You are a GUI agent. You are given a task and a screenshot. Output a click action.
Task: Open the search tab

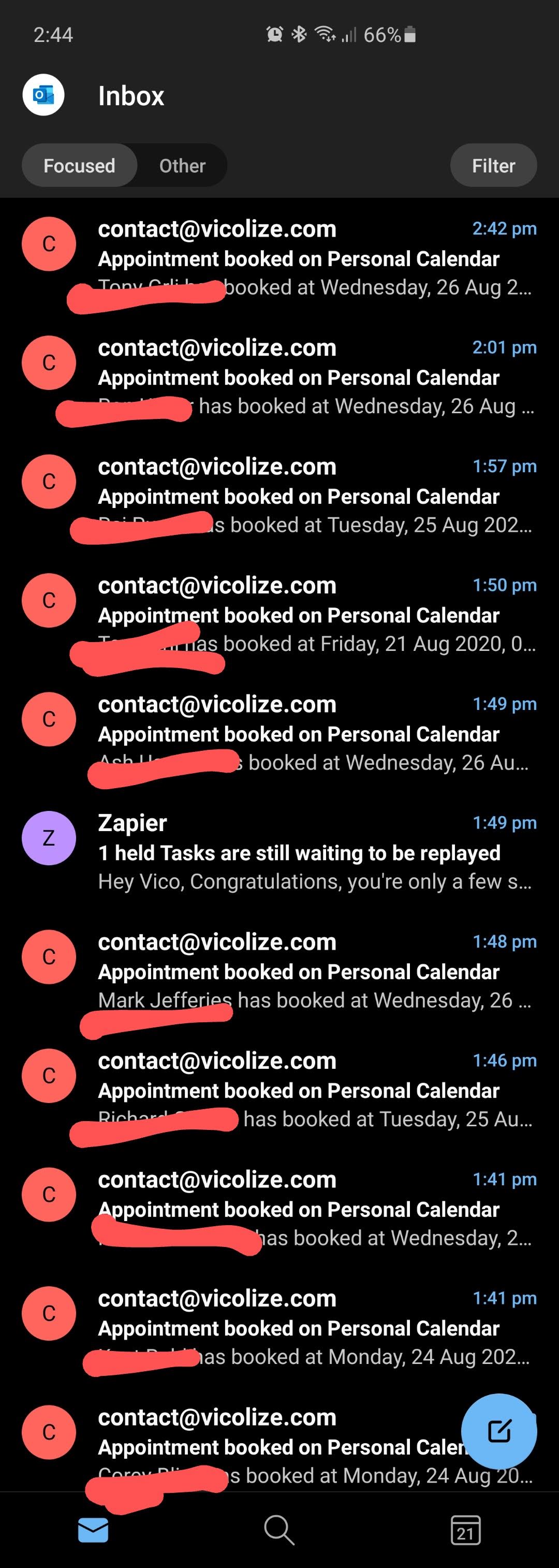279,1530
